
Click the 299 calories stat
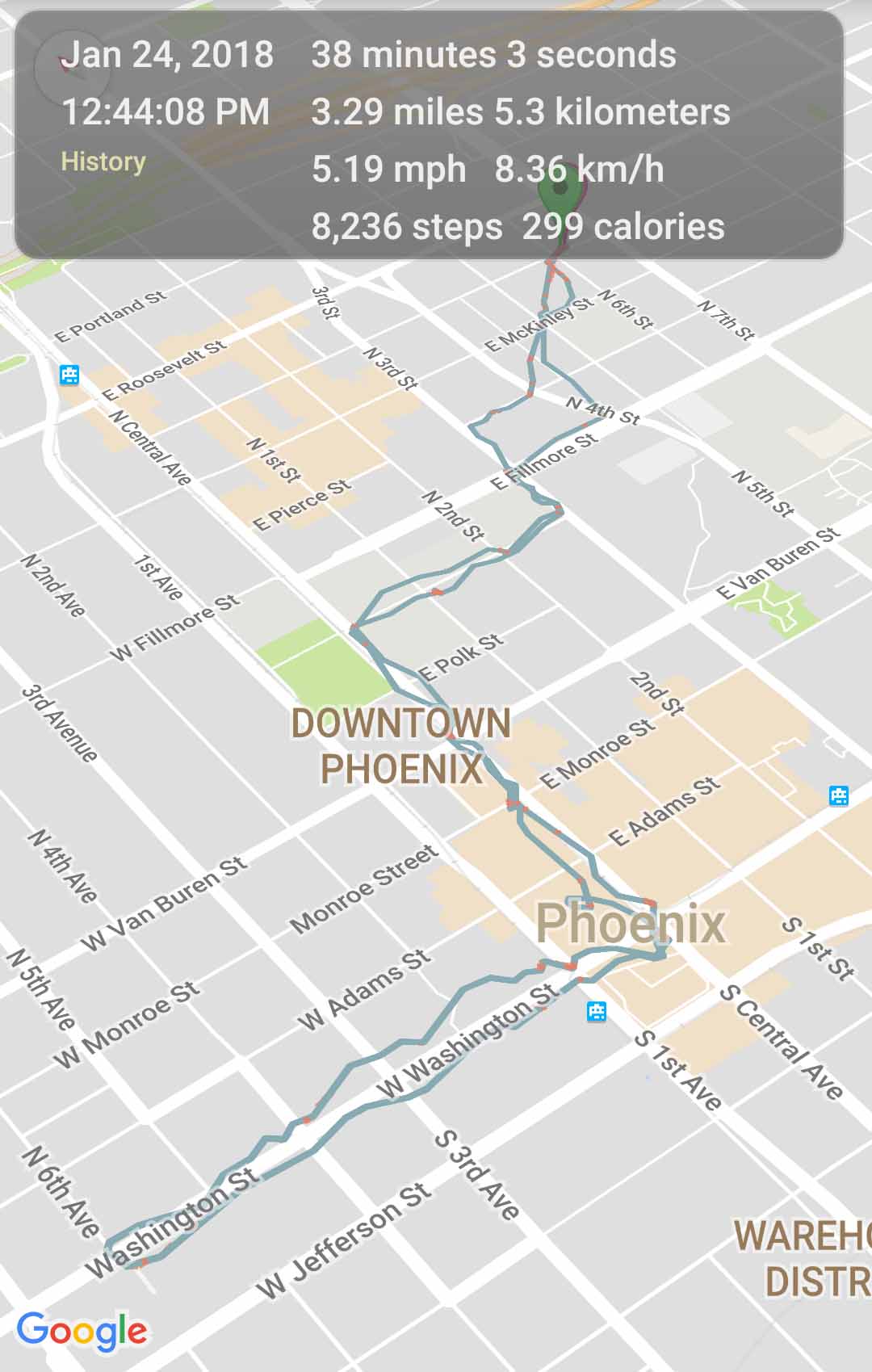(626, 227)
